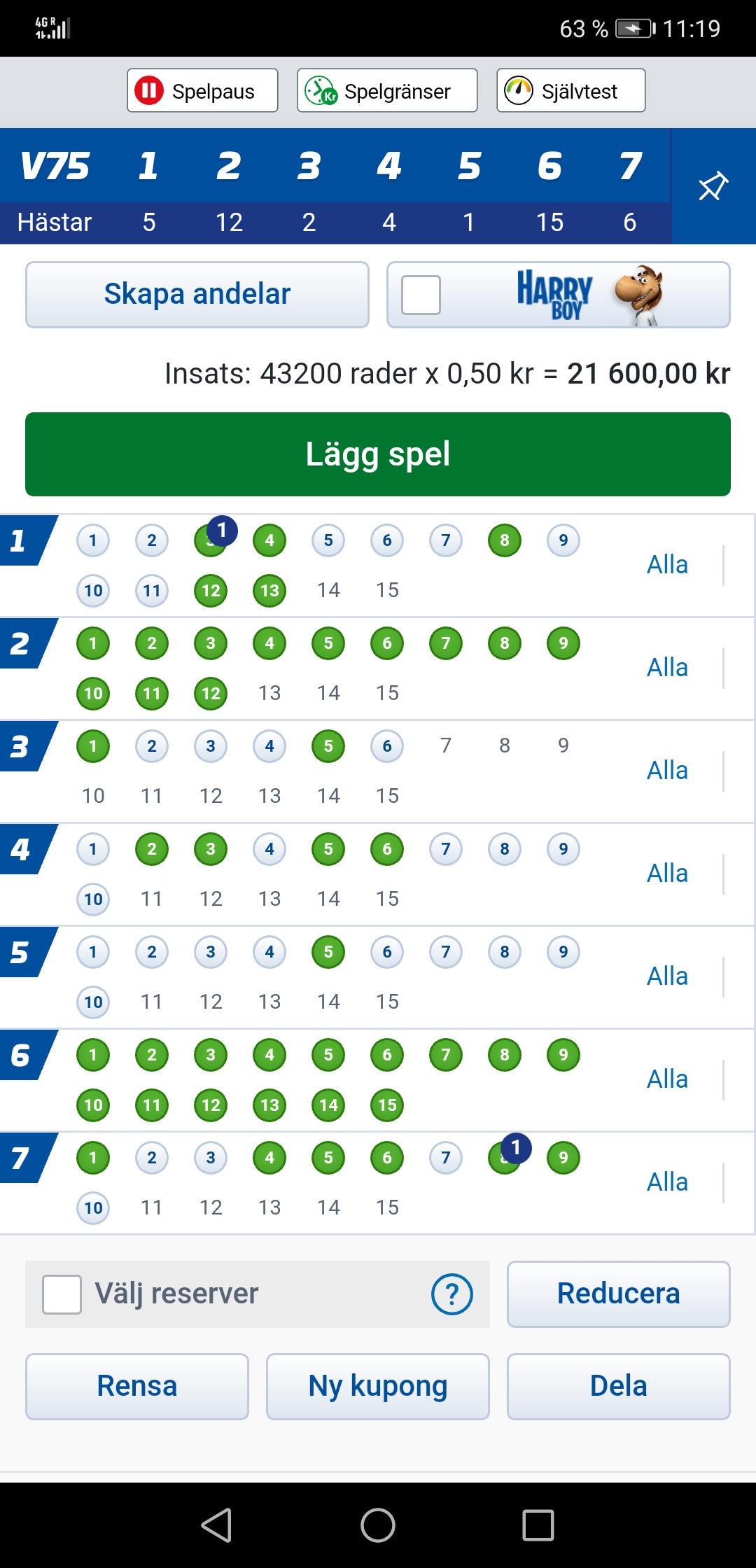Open the Spelpaus button
Image resolution: width=756 pixels, height=1568 pixels.
pyautogui.click(x=202, y=90)
